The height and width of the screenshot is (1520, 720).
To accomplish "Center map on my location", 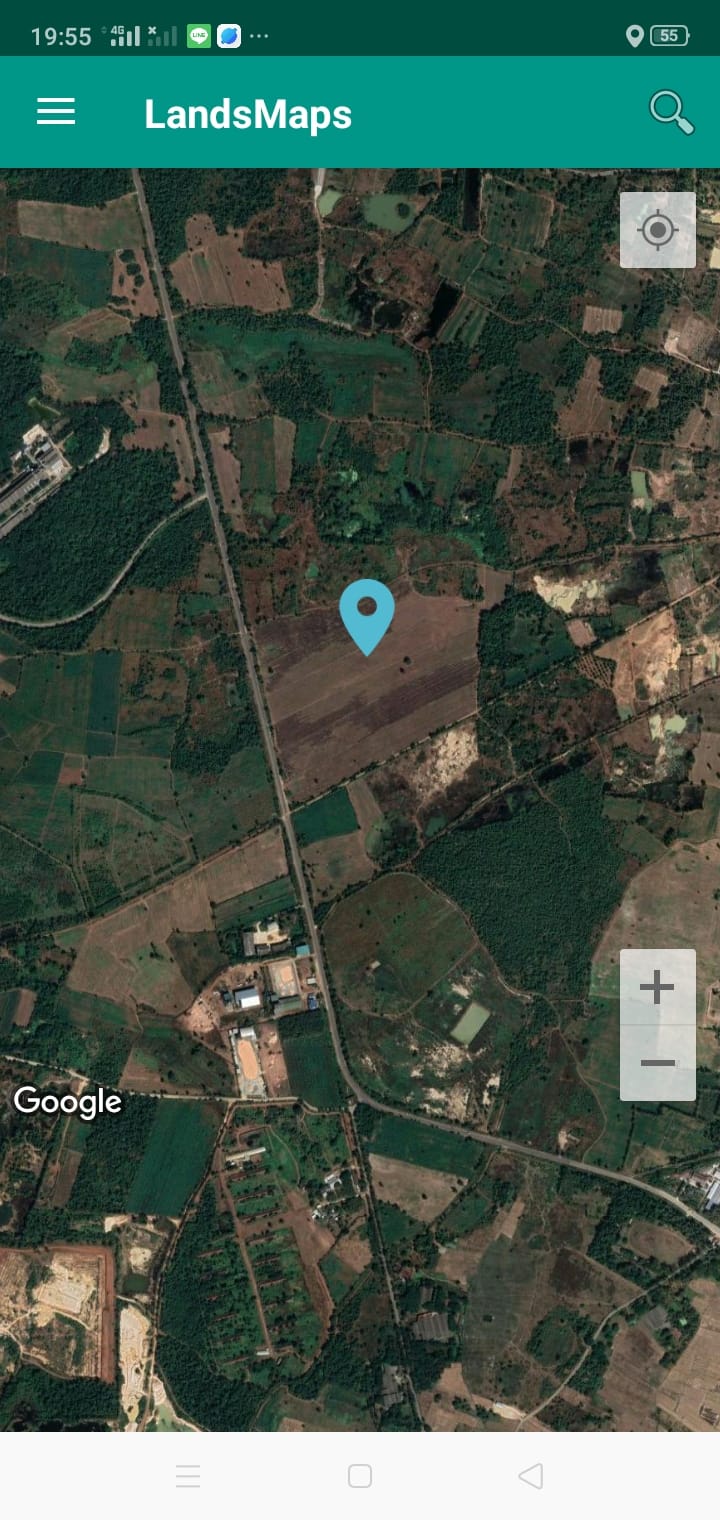I will click(658, 230).
